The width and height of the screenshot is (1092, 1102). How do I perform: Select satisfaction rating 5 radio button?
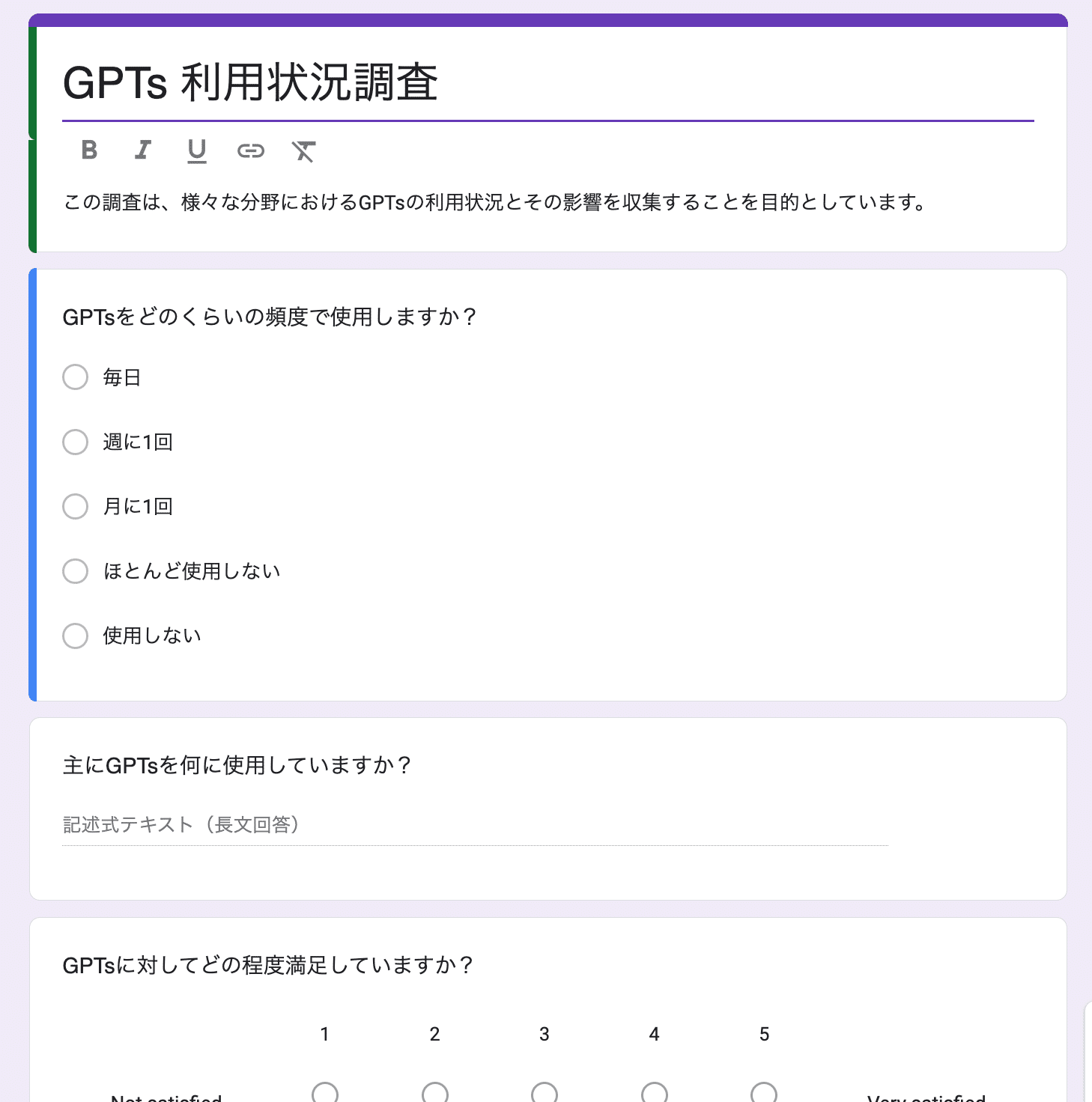tap(764, 1093)
